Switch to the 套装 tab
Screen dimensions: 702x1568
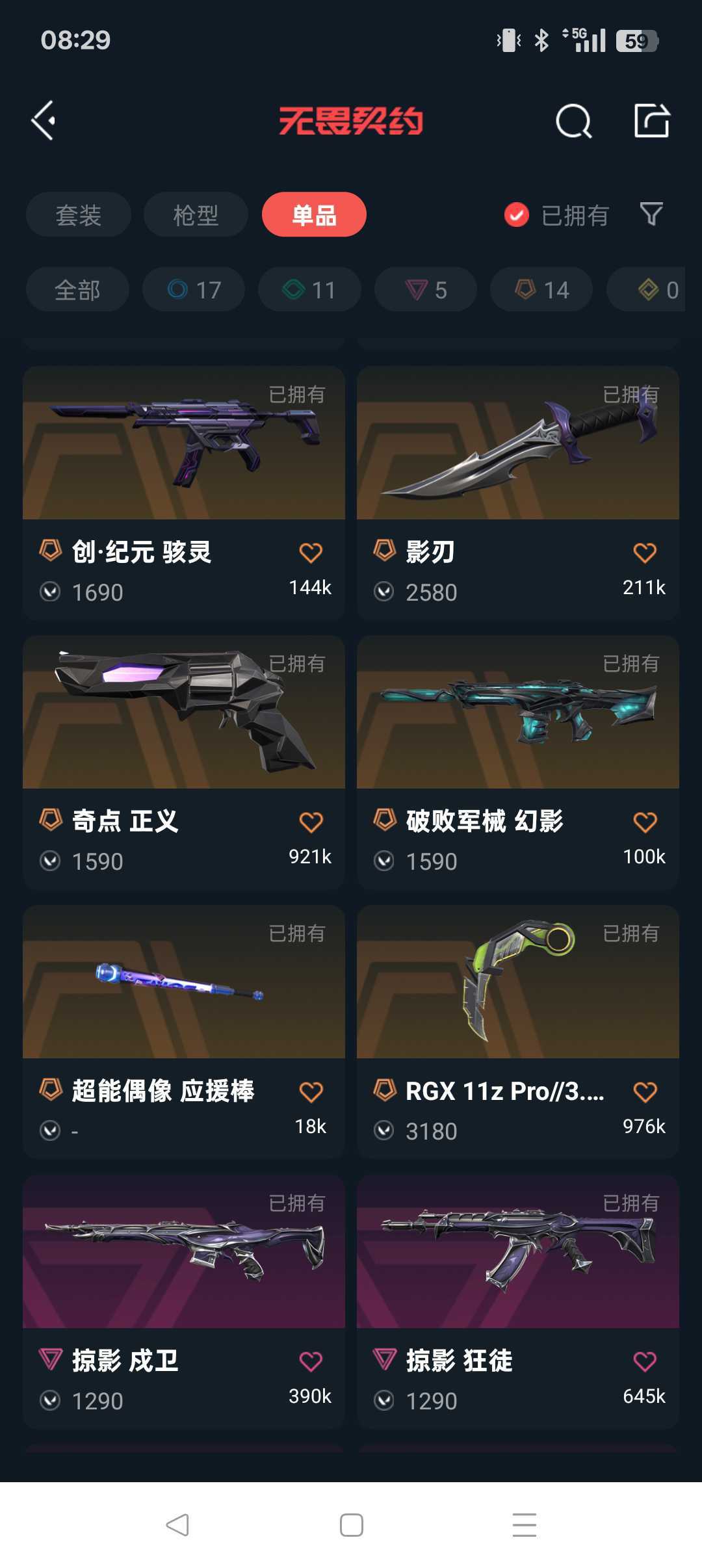[x=79, y=215]
